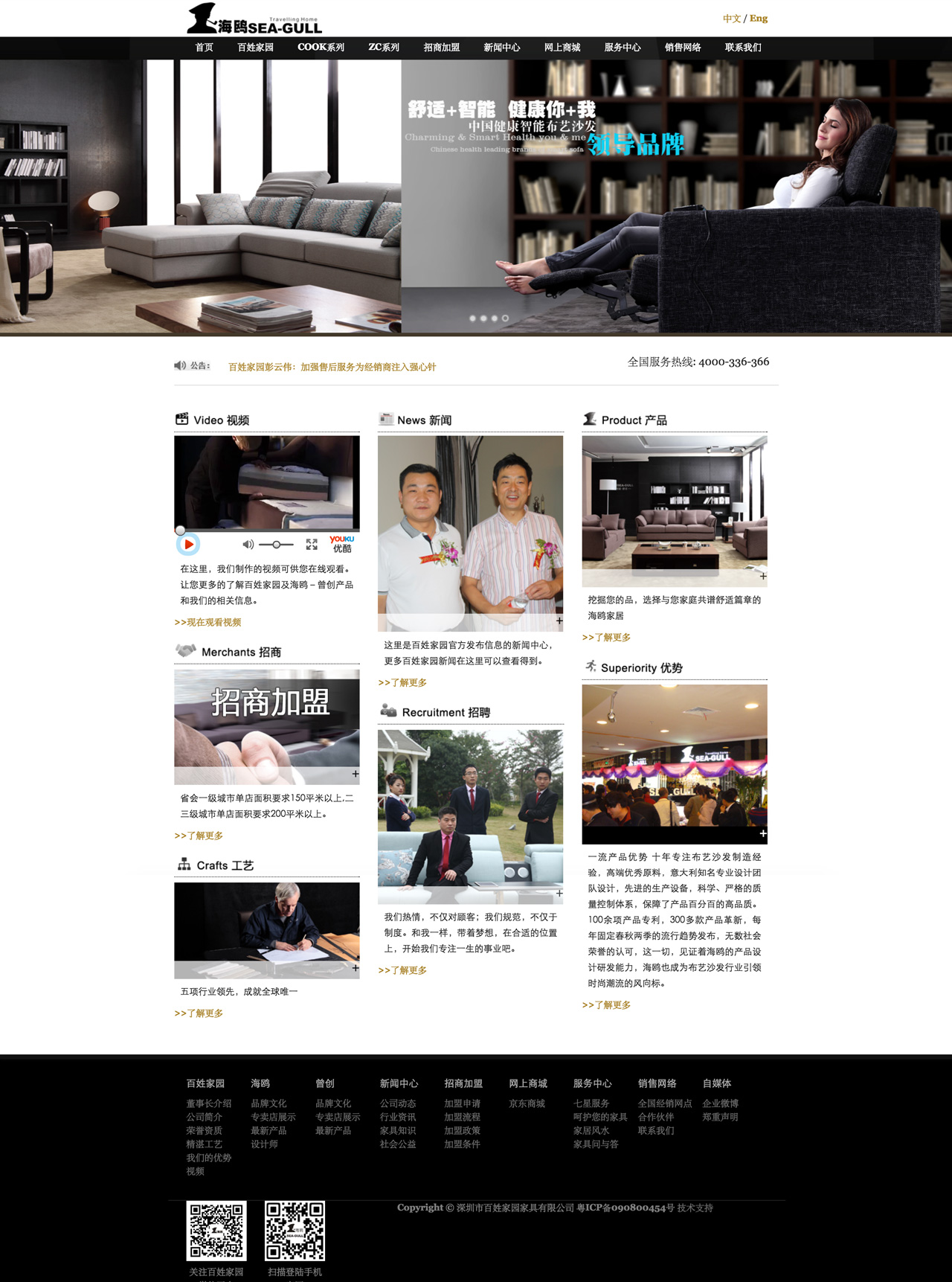Open the 京东商城 footer link
The image size is (952, 1282).
point(527,1103)
